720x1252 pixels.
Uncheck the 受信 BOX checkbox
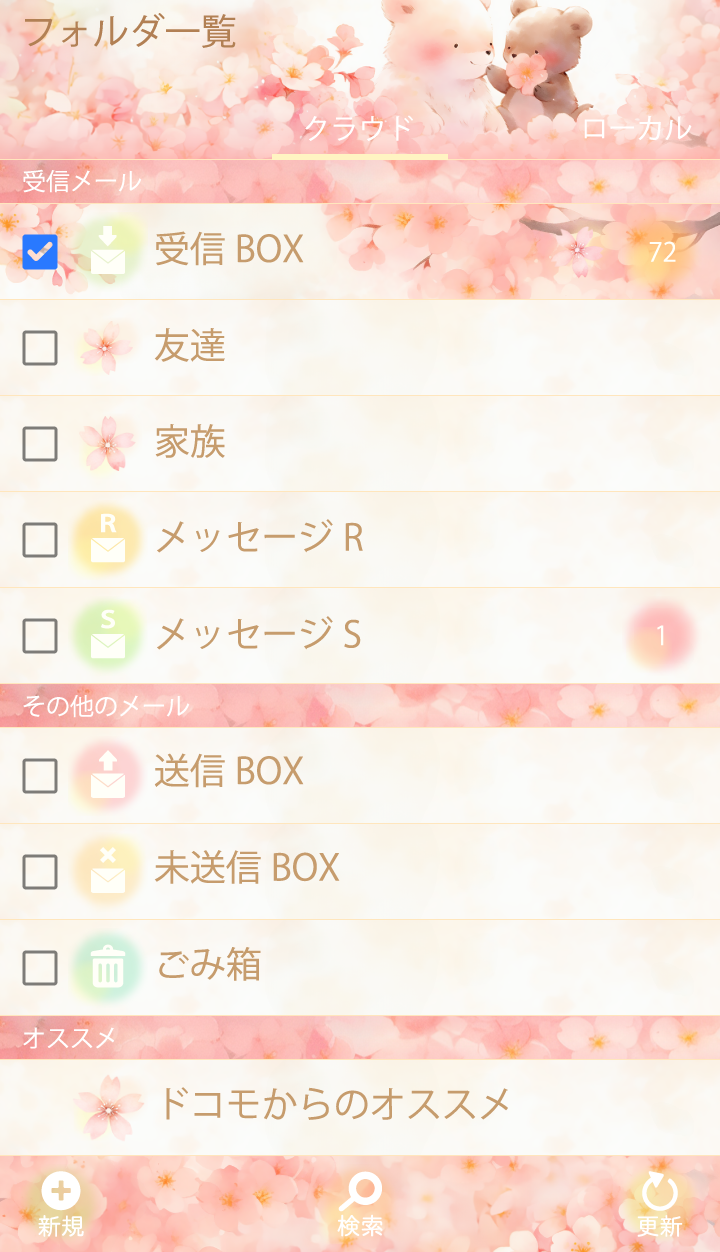pos(40,252)
